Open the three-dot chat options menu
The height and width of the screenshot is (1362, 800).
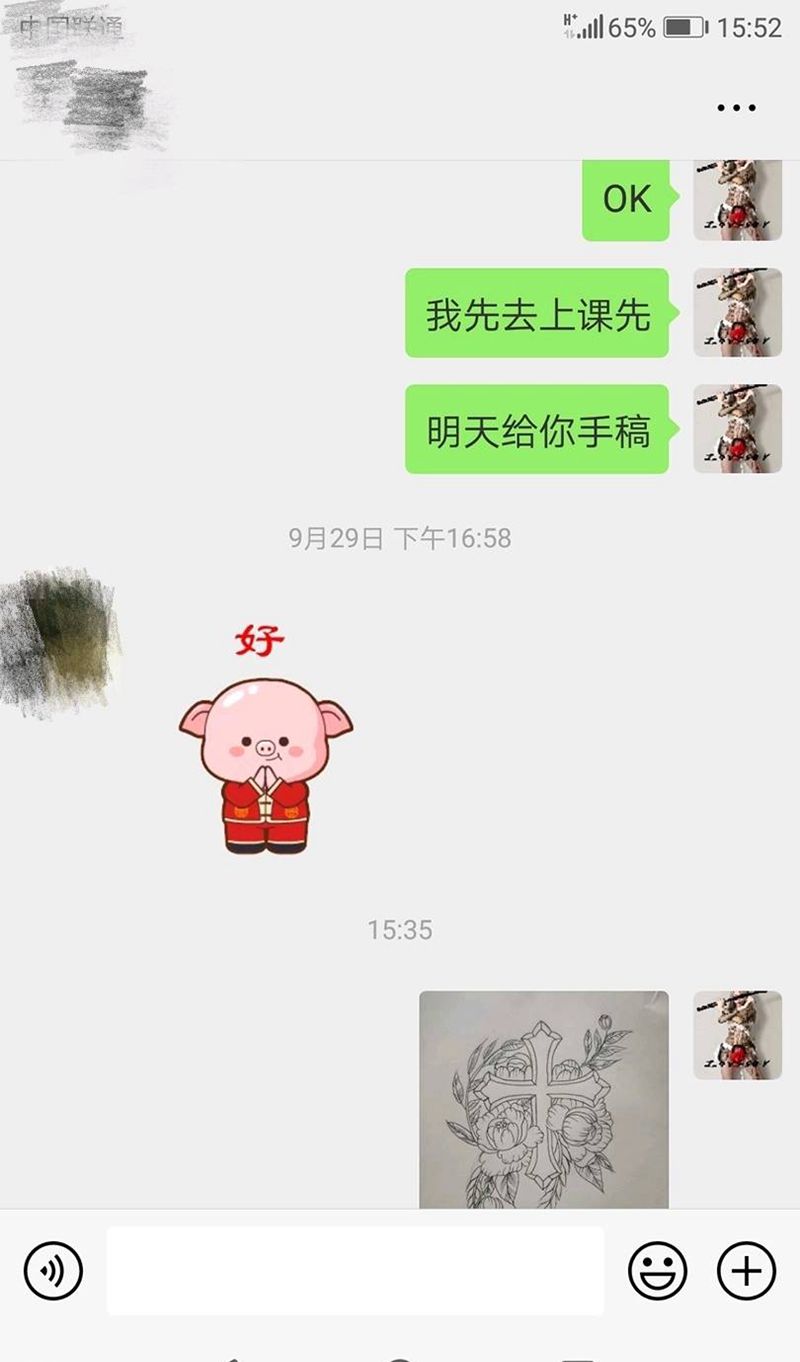pyautogui.click(x=736, y=108)
